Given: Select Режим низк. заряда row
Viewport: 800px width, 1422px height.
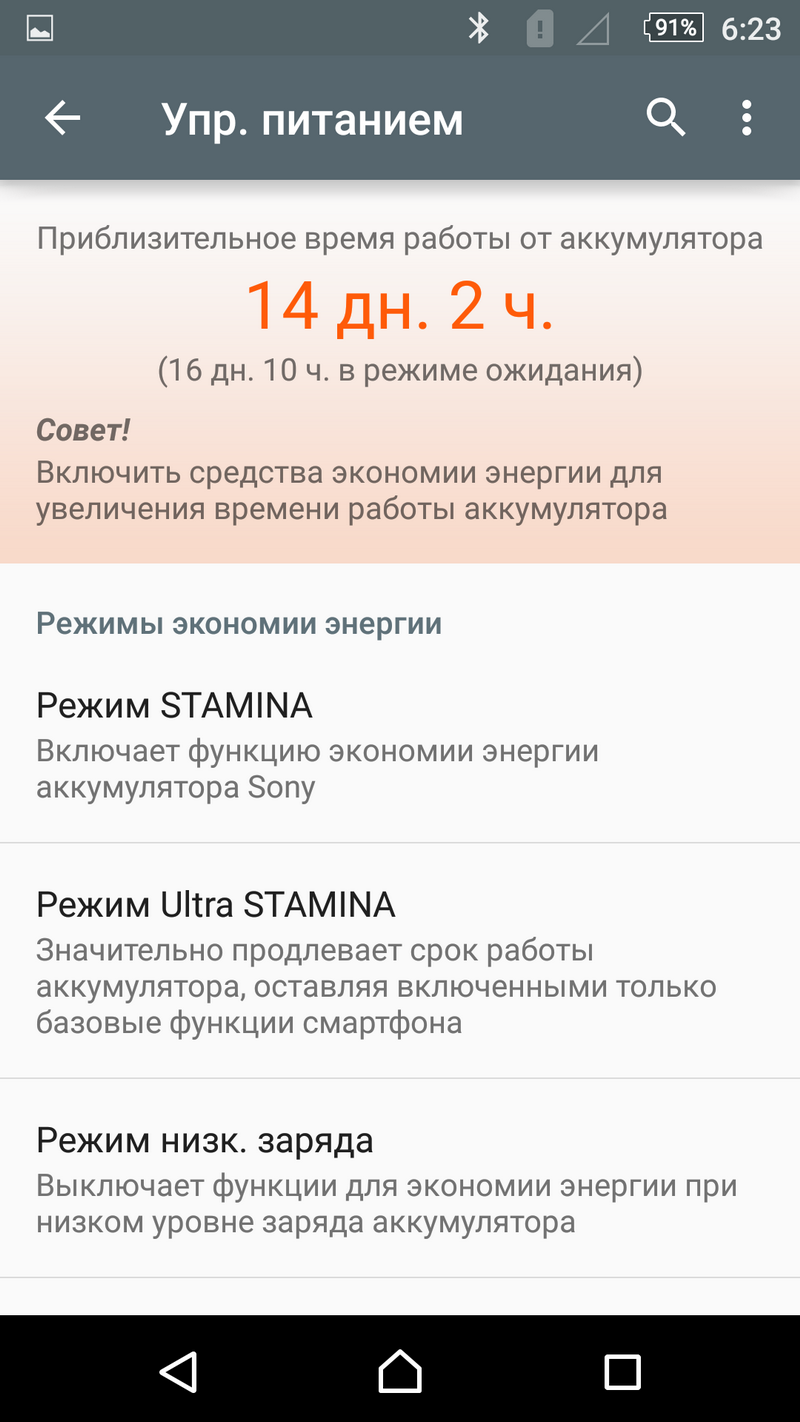Looking at the screenshot, I should pyautogui.click(x=400, y=1179).
